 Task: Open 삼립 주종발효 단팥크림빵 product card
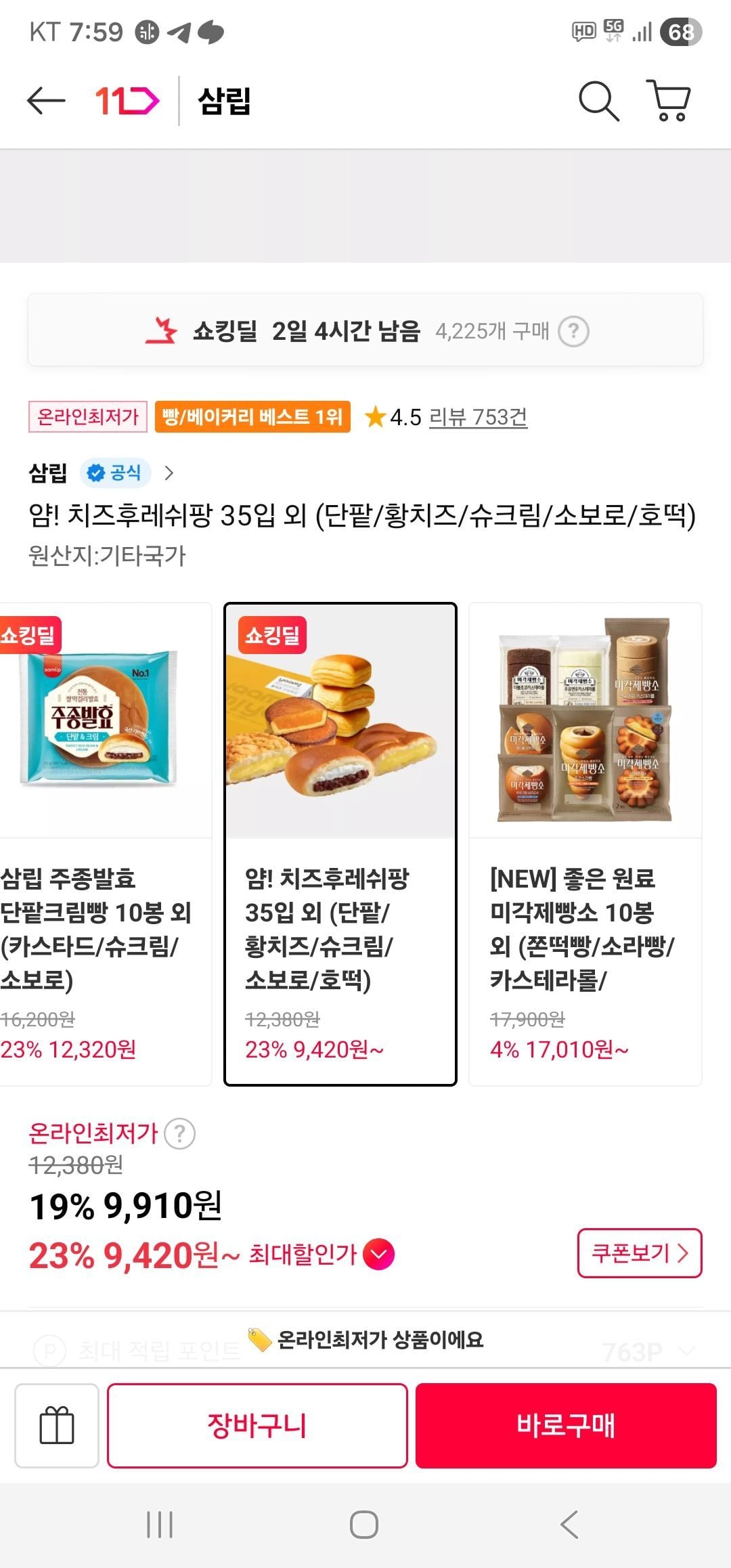[102, 843]
